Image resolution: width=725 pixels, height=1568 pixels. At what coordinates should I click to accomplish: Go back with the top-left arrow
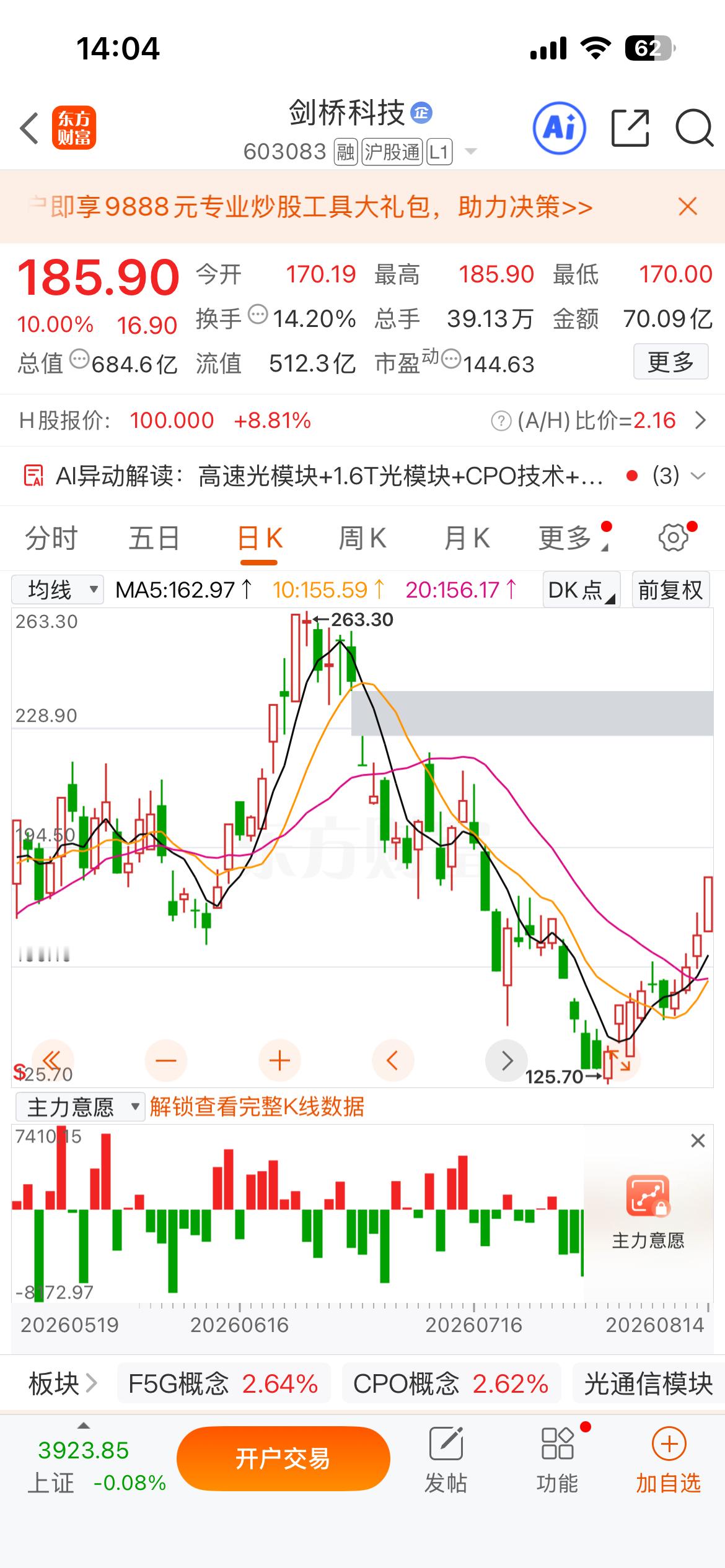pos(29,129)
